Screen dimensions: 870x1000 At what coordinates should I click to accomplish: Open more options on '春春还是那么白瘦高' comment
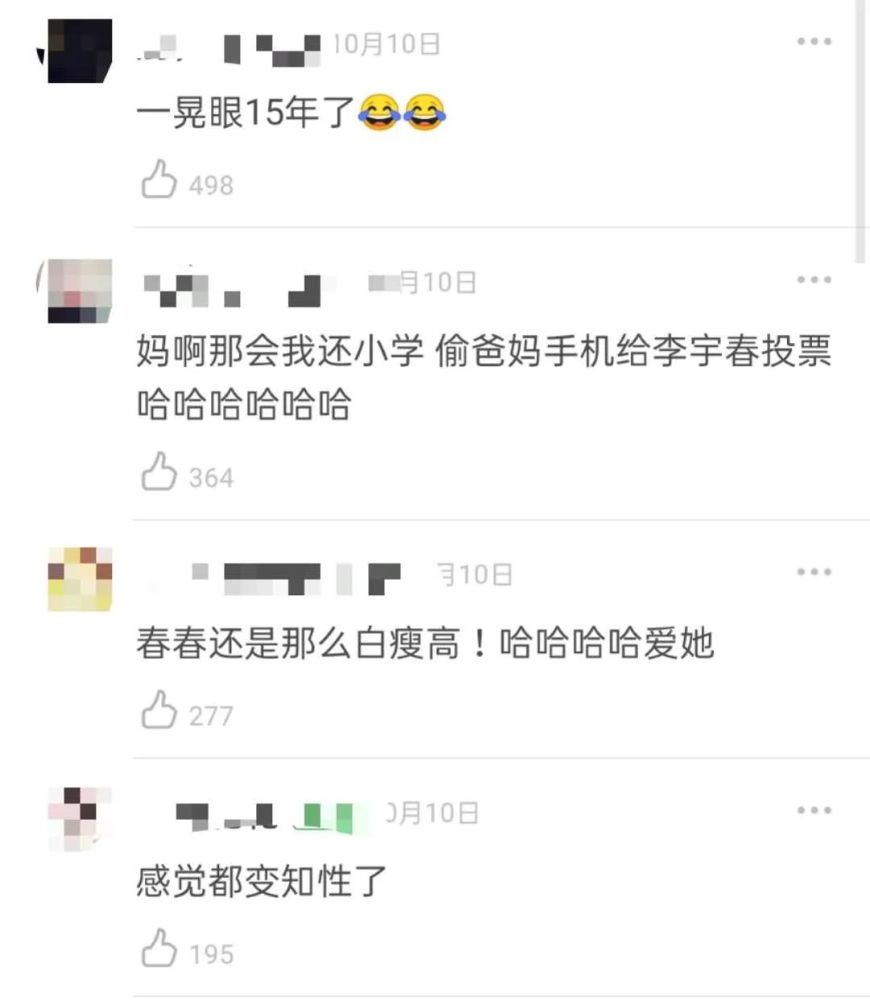pos(814,572)
